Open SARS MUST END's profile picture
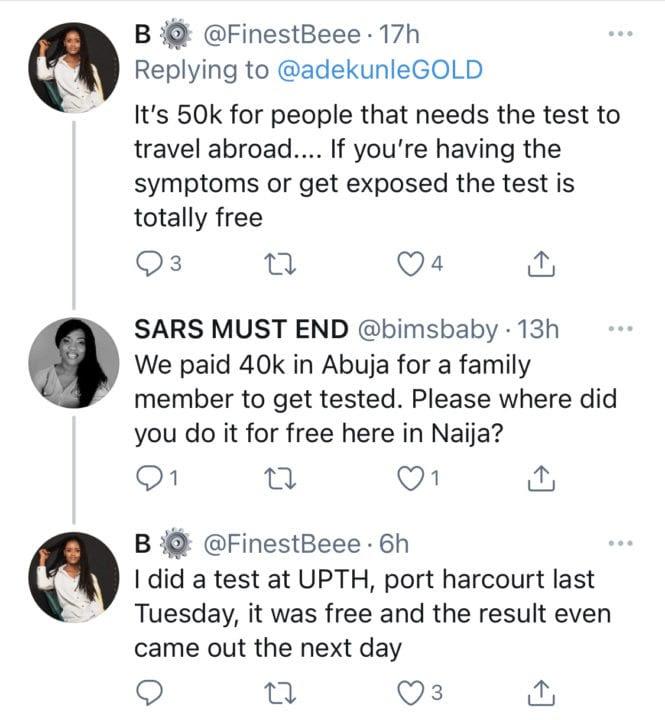 point(73,363)
